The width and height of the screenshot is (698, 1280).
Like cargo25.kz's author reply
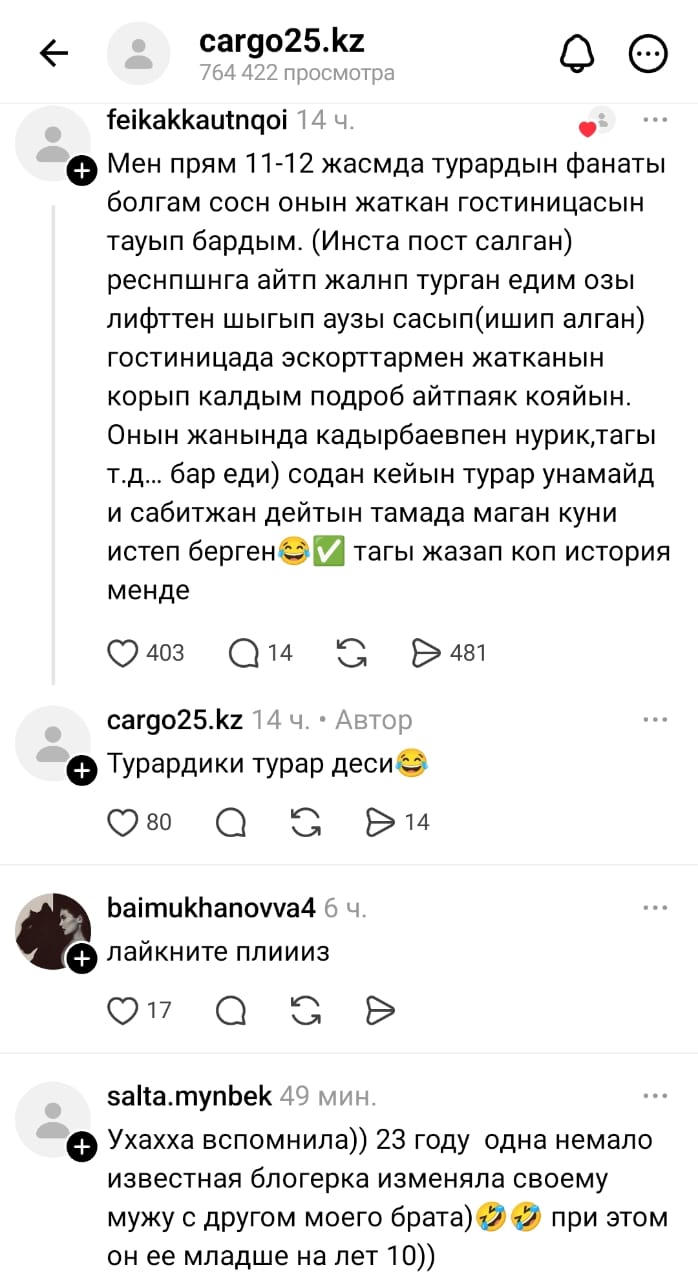click(123, 822)
